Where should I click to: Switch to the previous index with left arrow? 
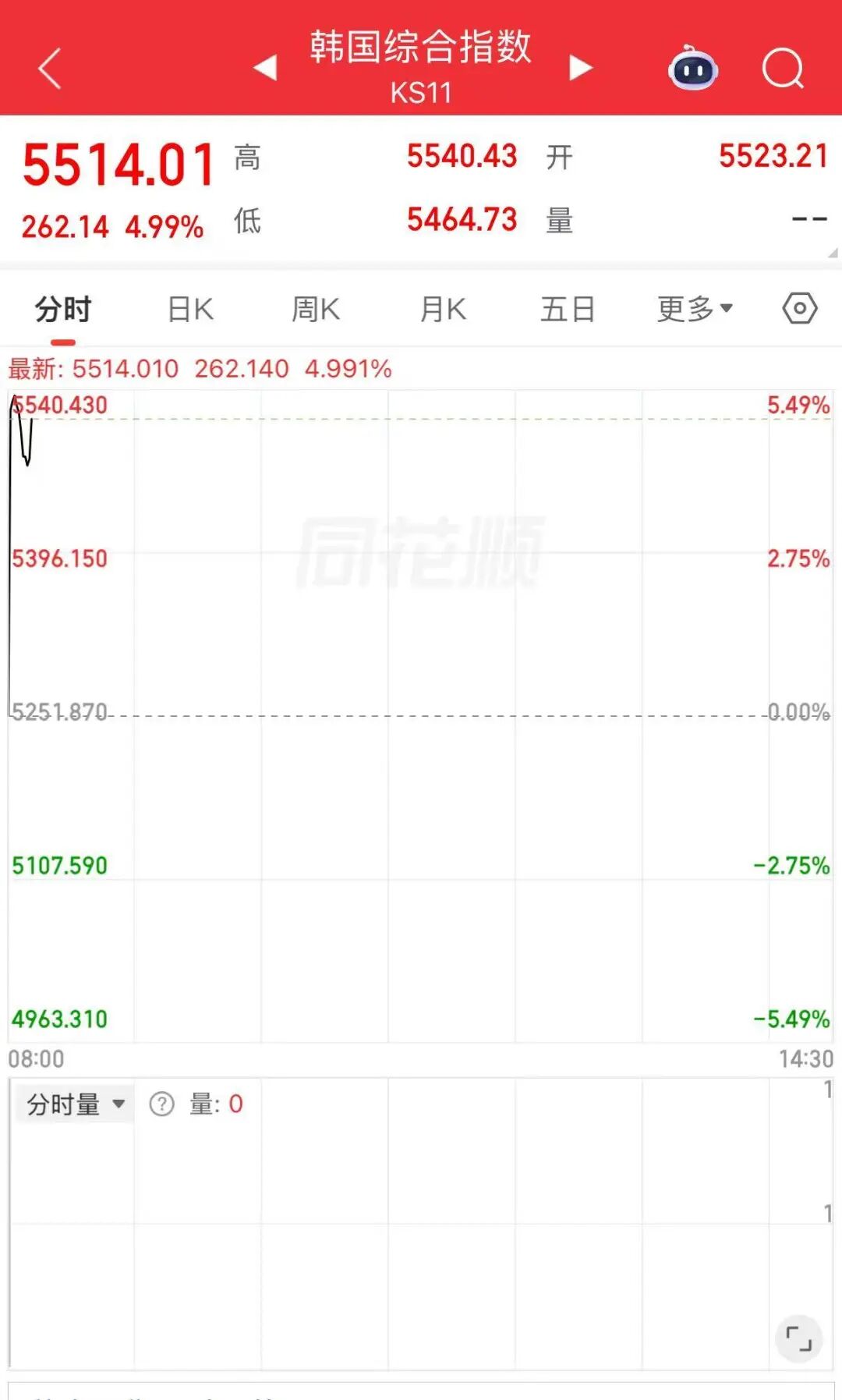pos(265,68)
